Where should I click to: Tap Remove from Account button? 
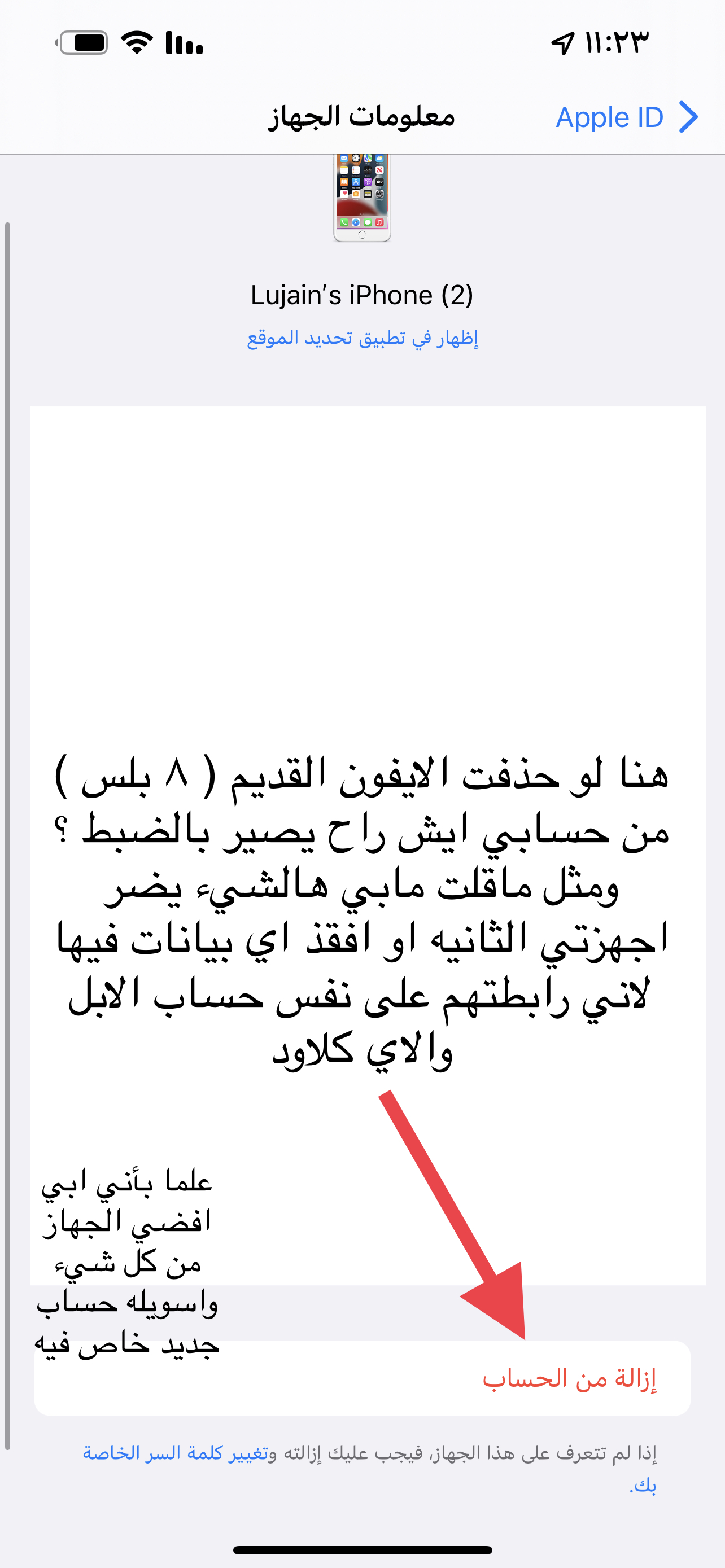[x=362, y=1378]
